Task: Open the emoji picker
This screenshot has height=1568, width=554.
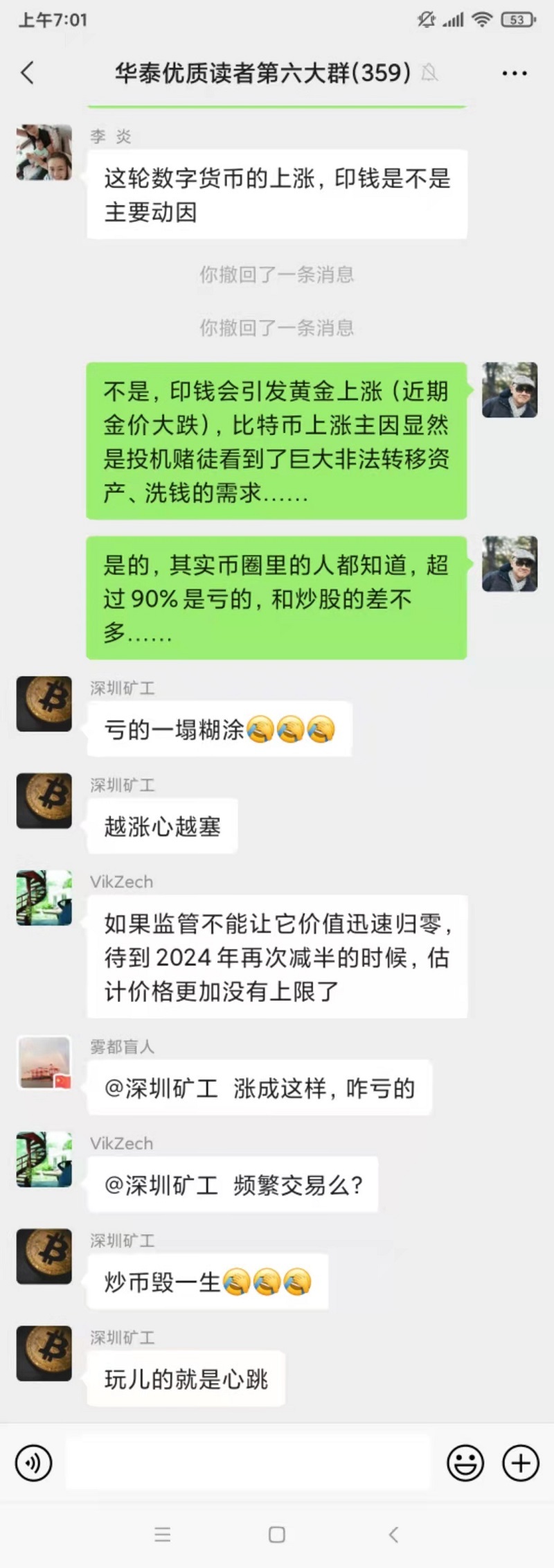Action: tap(465, 1463)
